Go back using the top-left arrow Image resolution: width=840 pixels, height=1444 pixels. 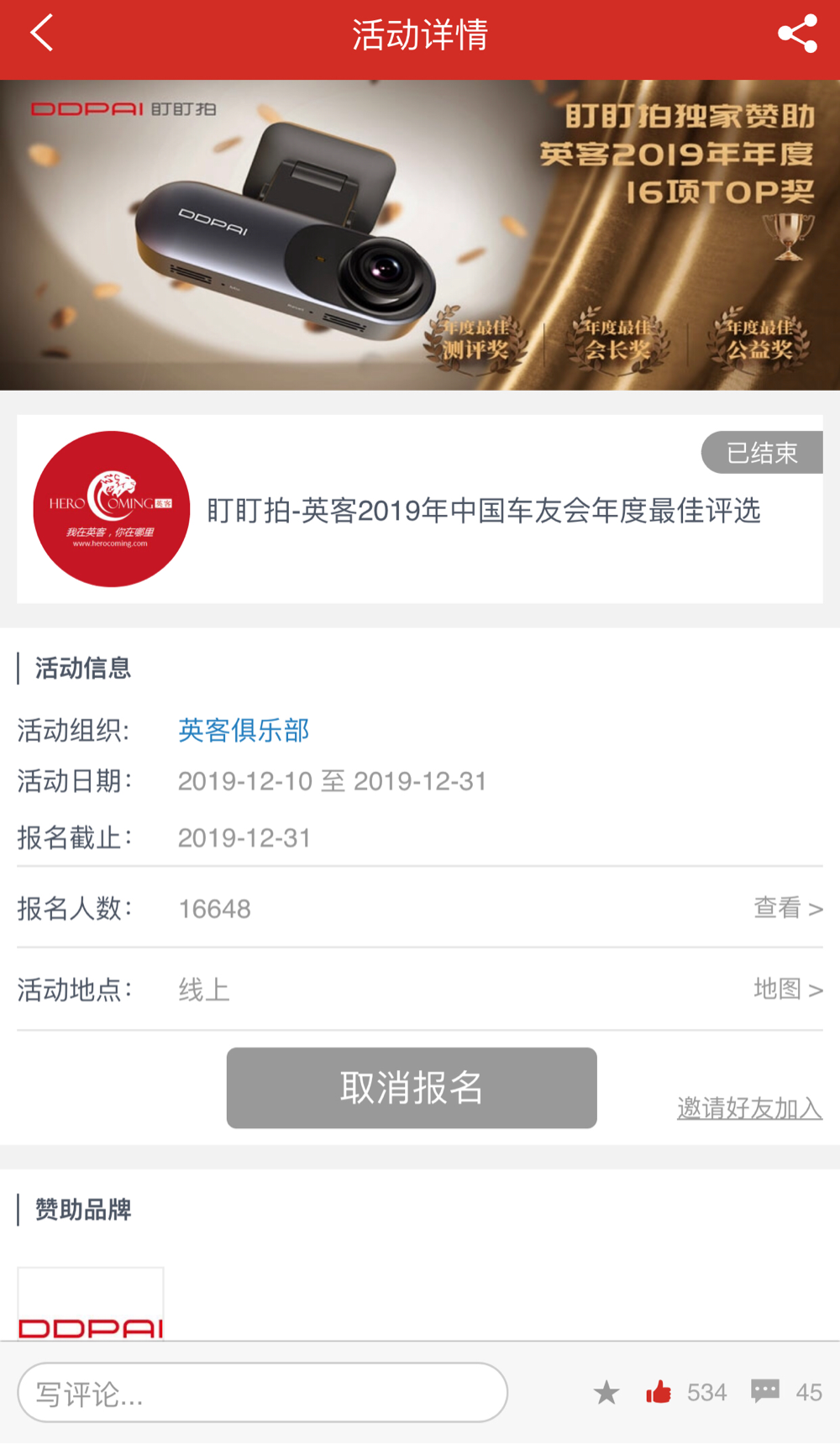point(42,34)
